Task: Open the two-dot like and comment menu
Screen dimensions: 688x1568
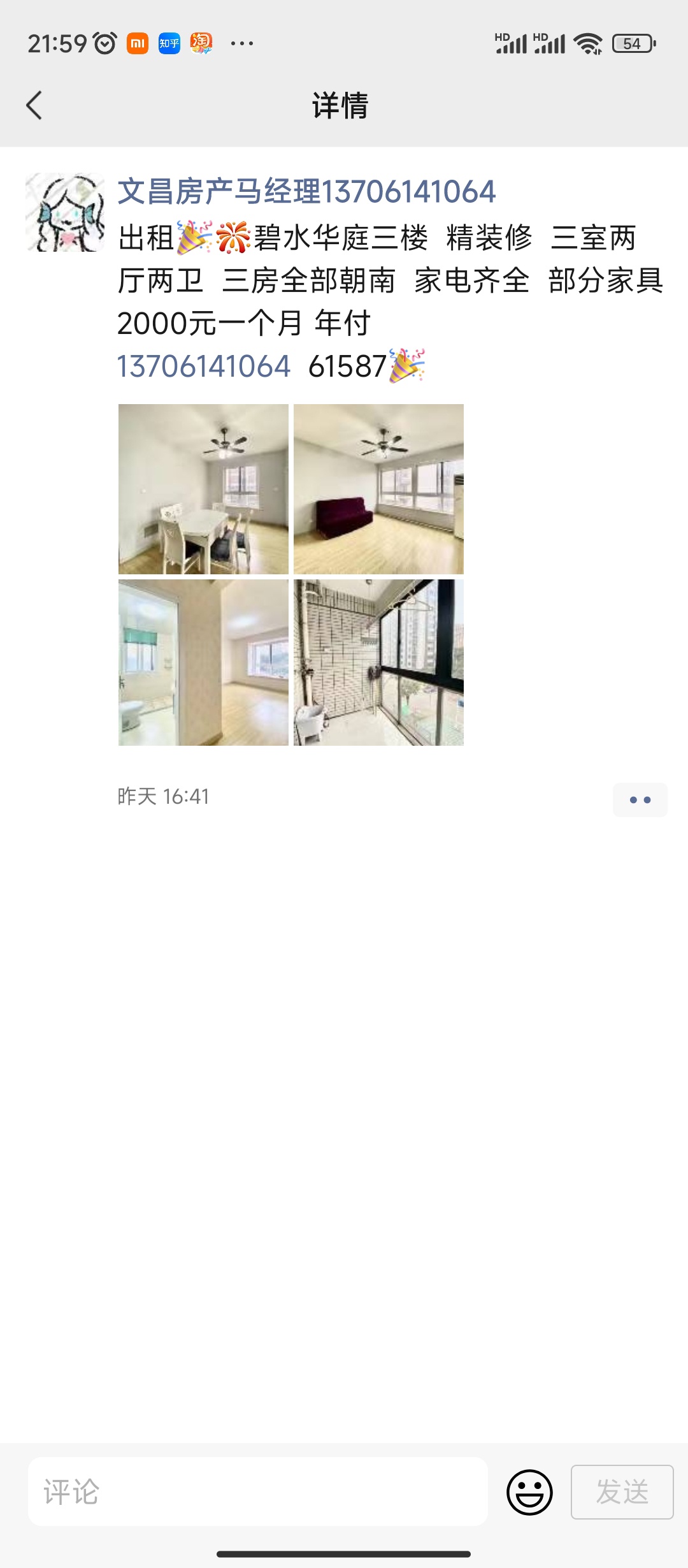Action: tap(640, 799)
